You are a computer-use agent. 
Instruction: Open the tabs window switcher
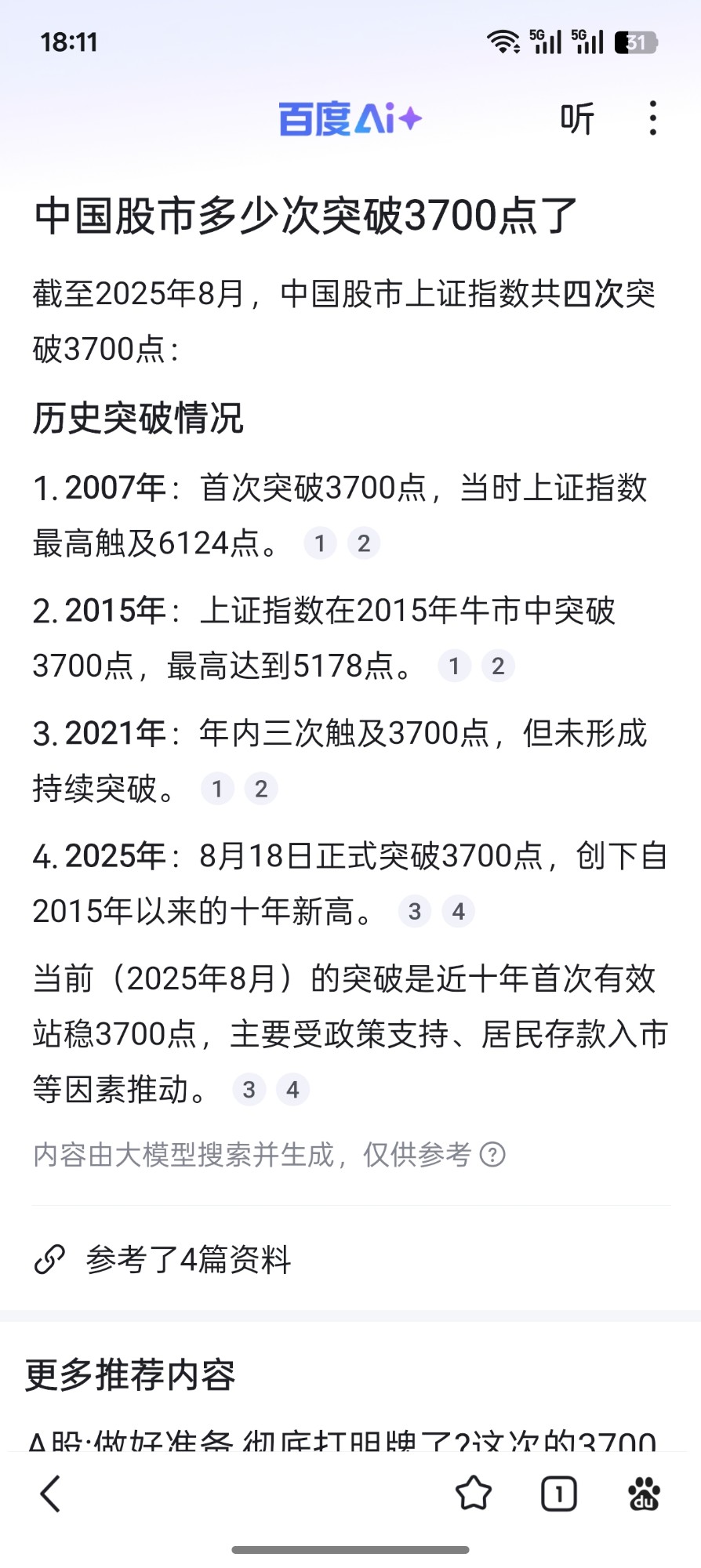[559, 1494]
